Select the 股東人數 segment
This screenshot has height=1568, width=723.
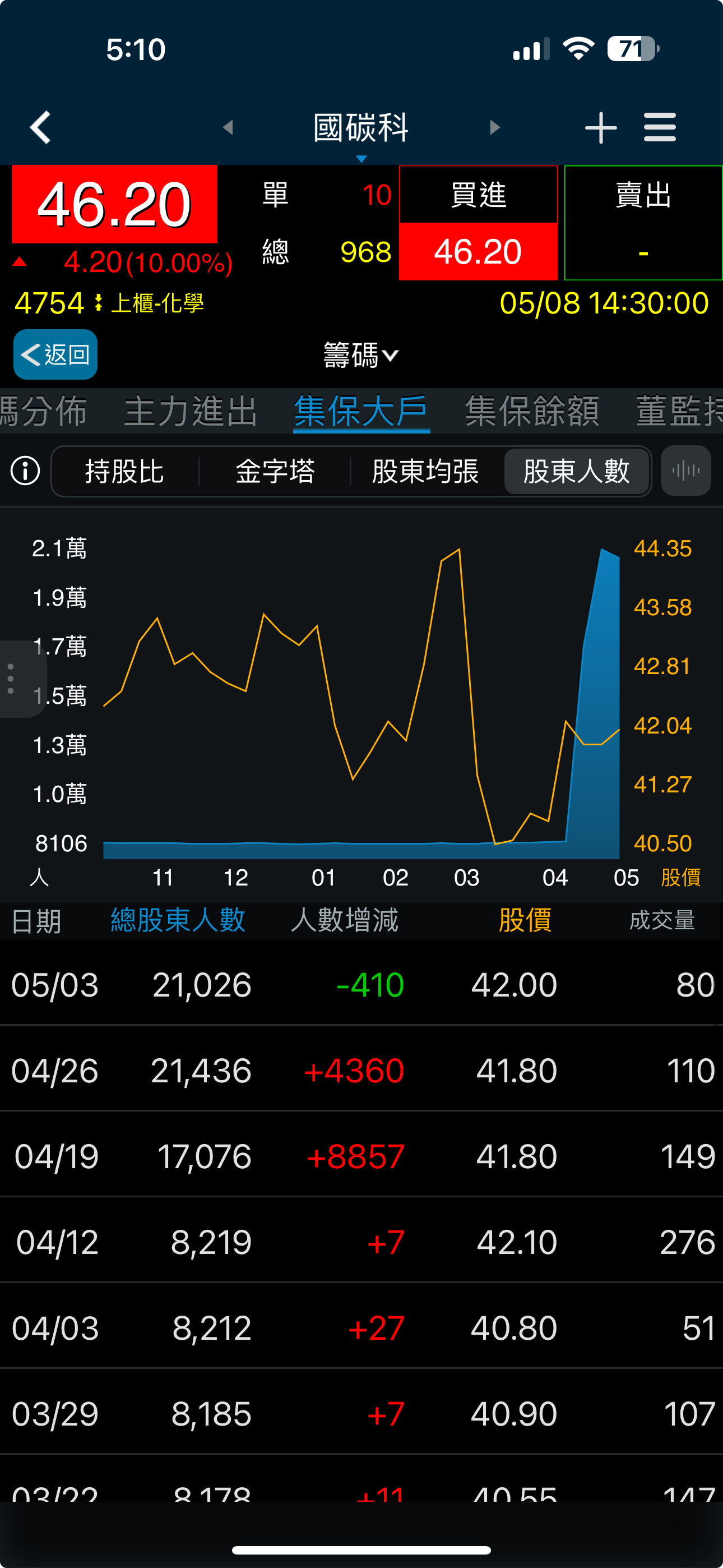point(576,471)
